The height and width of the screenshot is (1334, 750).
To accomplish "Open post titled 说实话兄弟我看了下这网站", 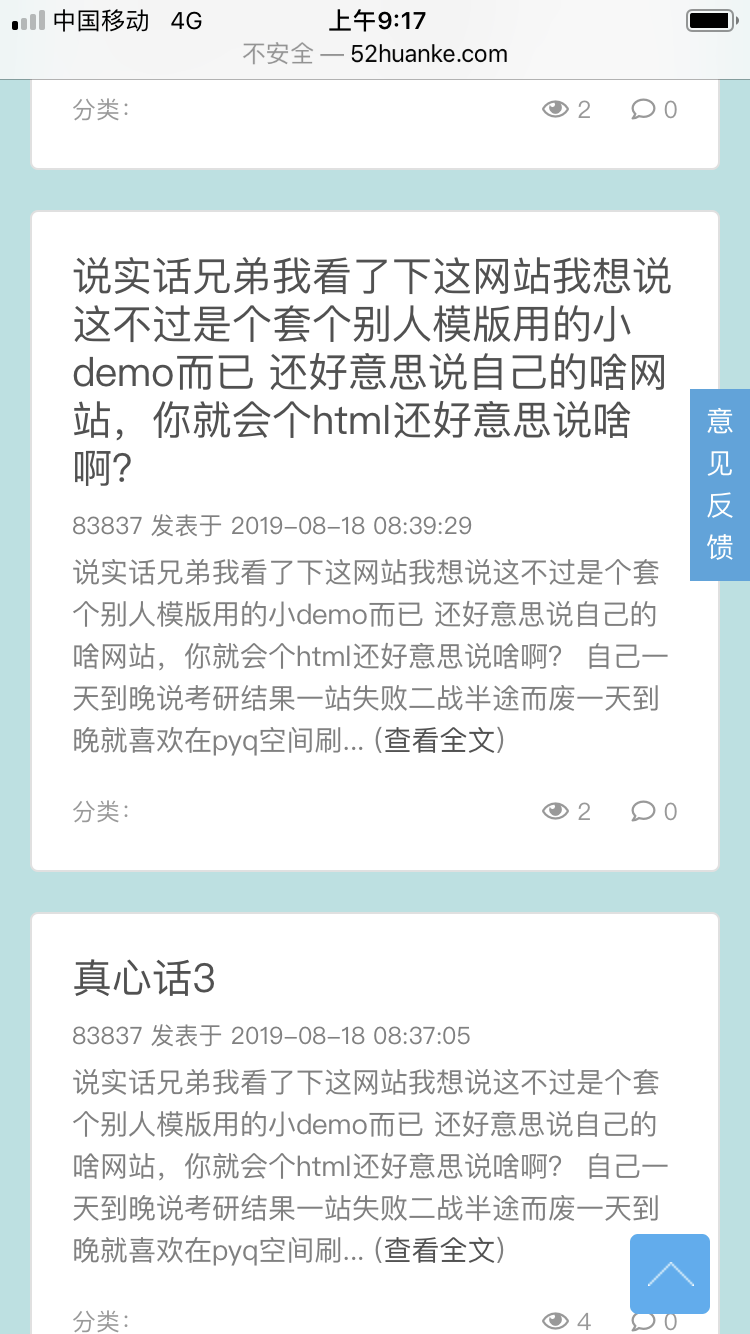I will pyautogui.click(x=372, y=372).
